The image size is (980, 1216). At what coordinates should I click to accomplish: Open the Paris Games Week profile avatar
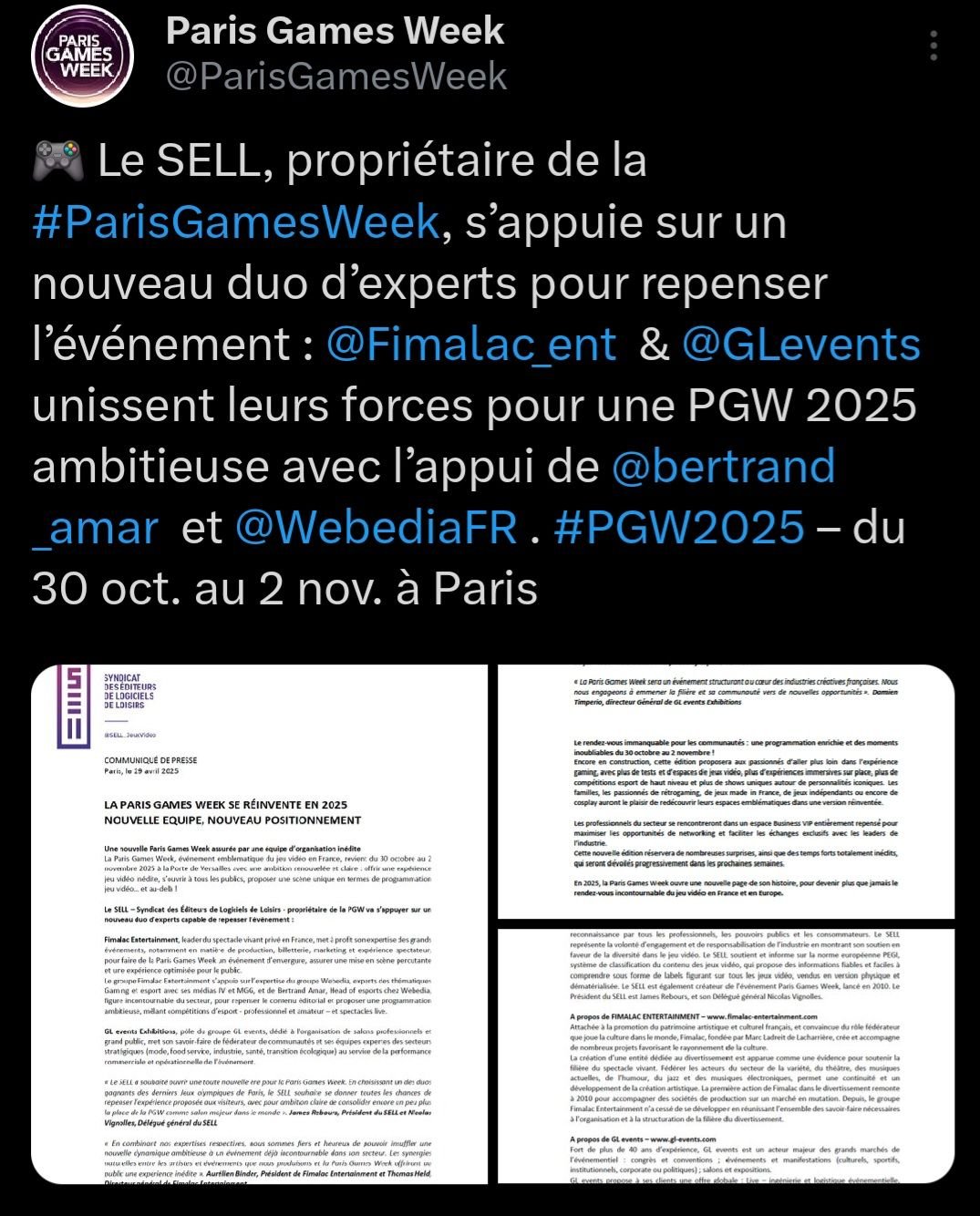(83, 55)
